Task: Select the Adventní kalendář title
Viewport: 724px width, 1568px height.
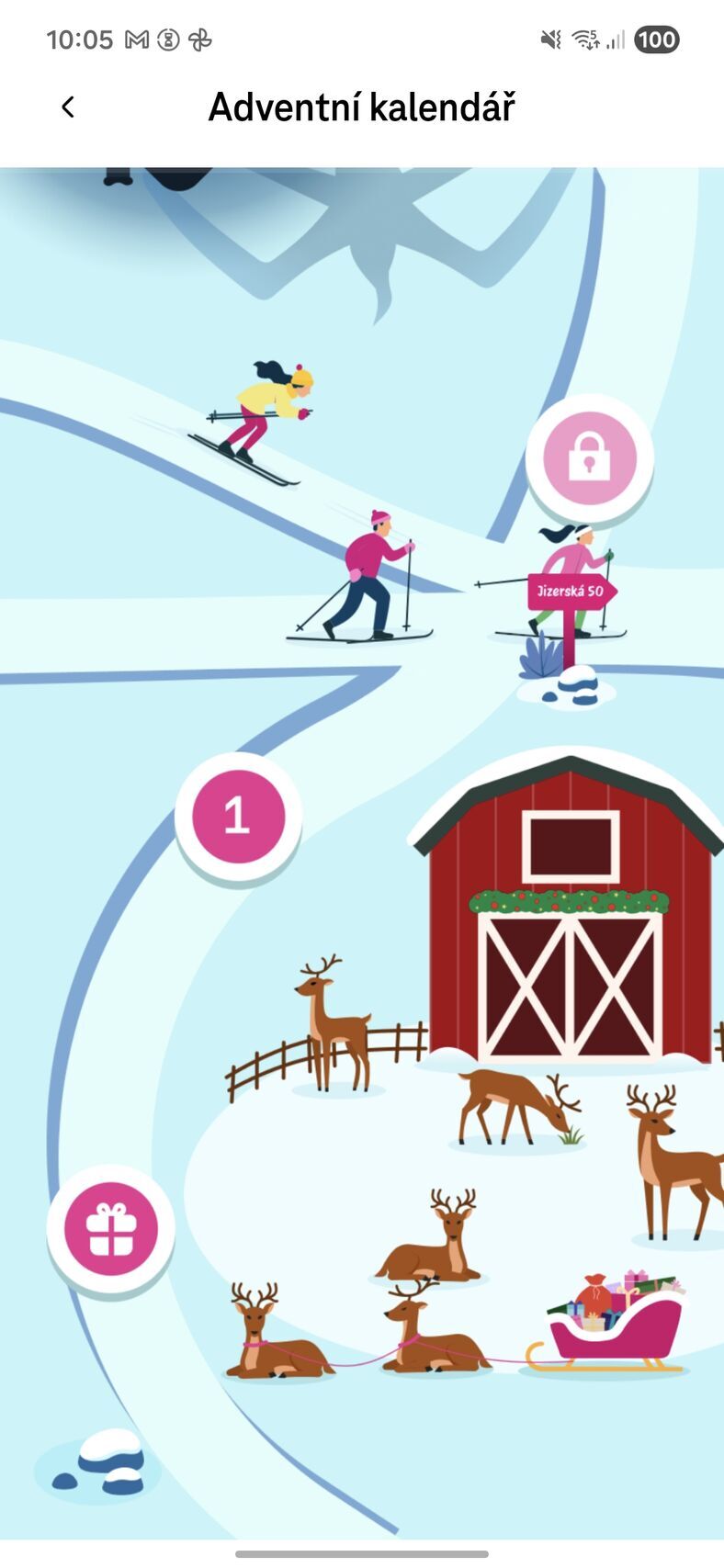Action: (362, 107)
